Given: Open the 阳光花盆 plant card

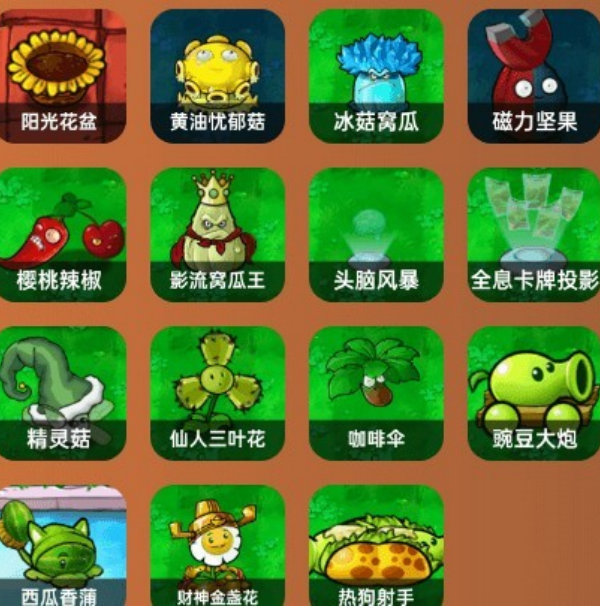Looking at the screenshot, I should coord(63,76).
